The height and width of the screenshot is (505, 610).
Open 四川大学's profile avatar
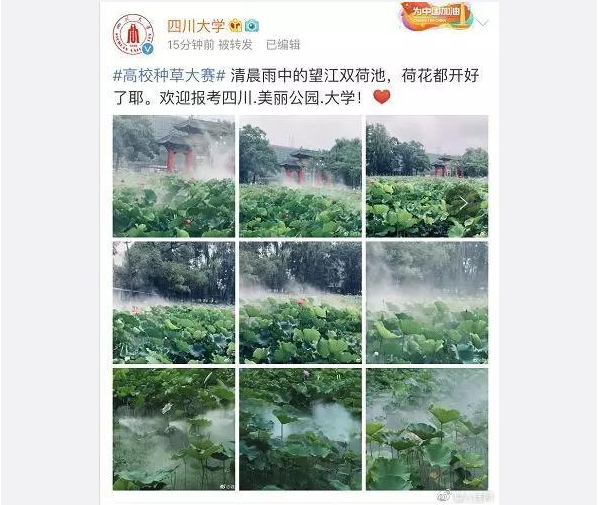132,33
